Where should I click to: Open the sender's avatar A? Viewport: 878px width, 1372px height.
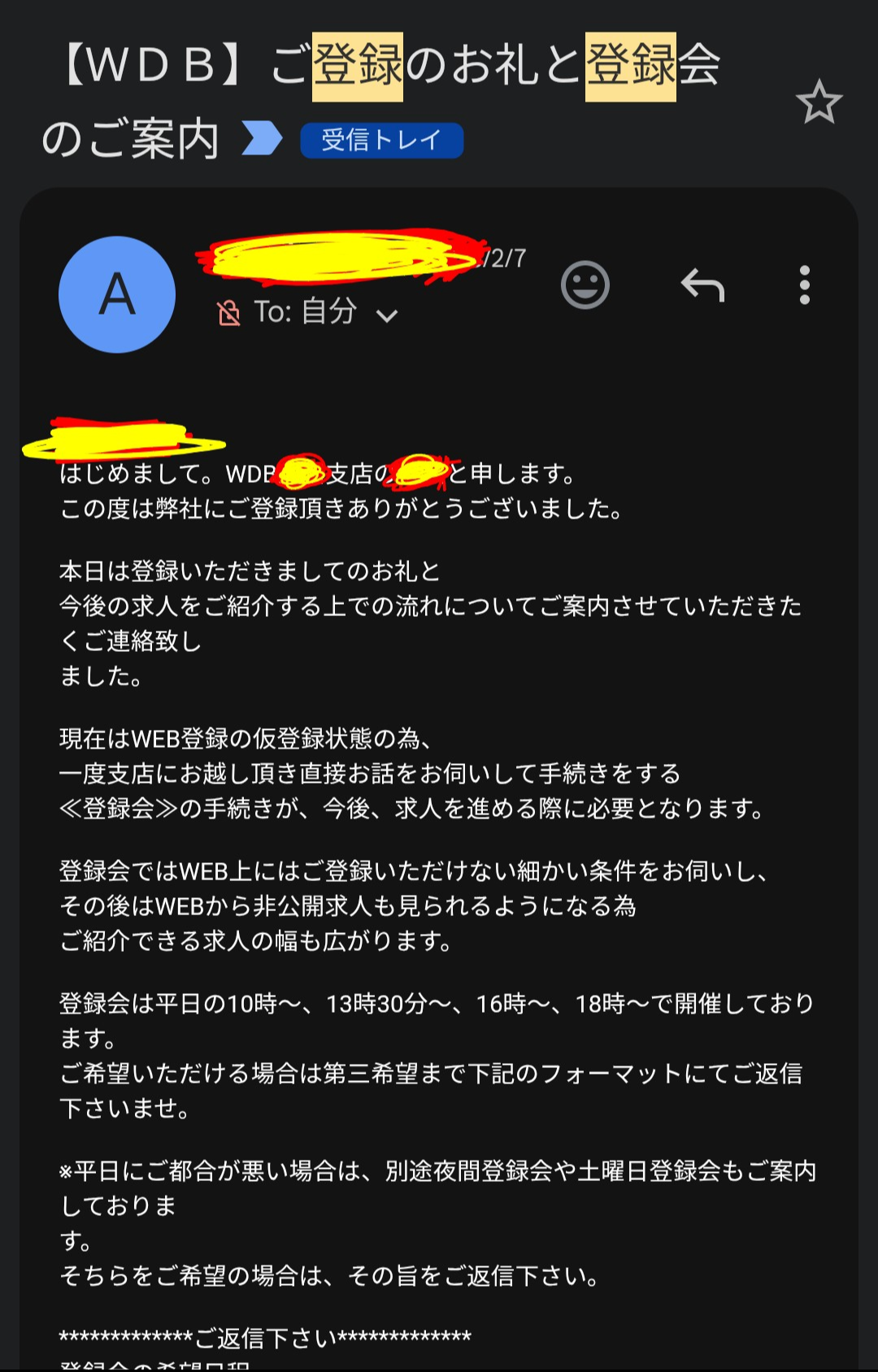pos(117,294)
